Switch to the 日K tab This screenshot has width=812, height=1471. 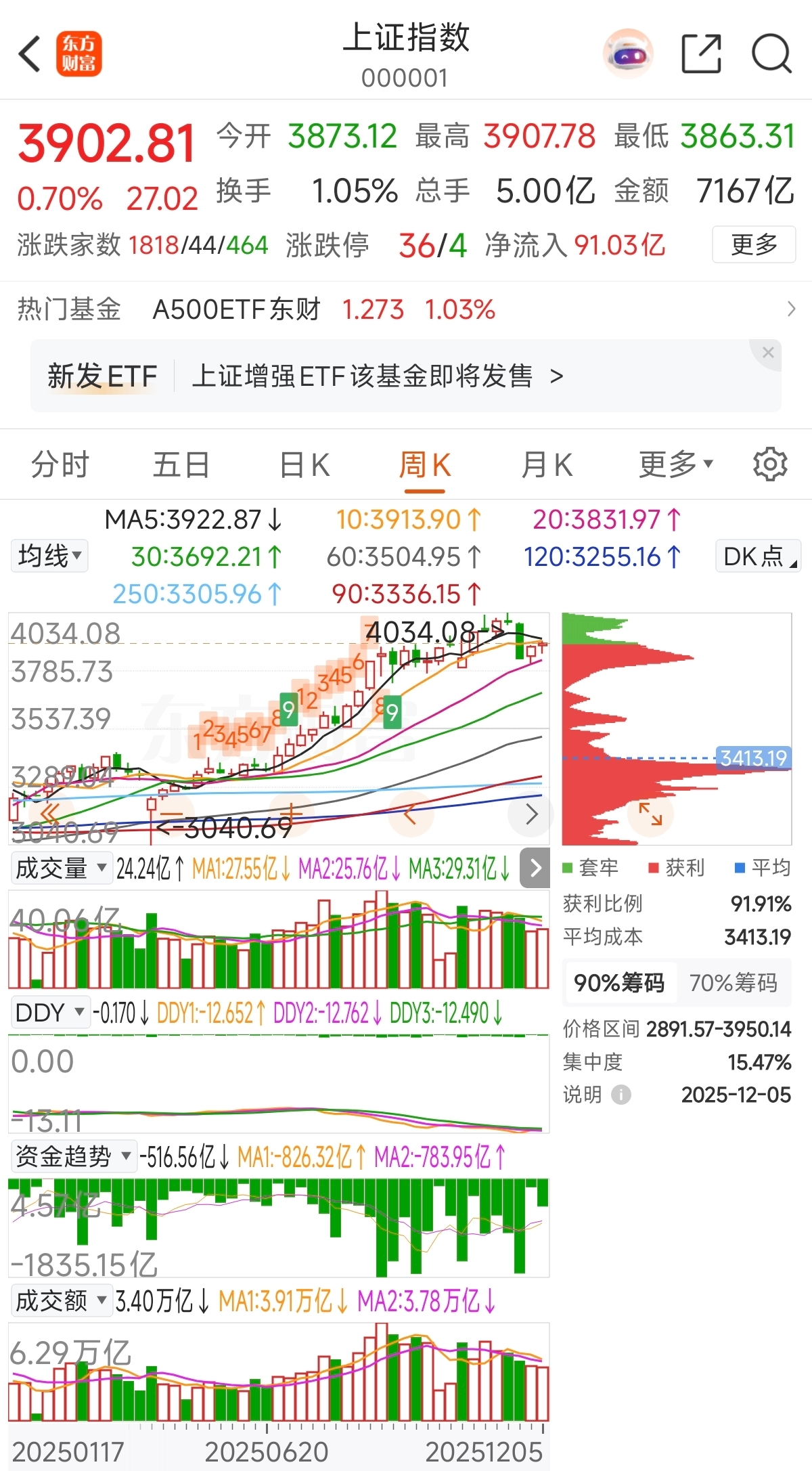[304, 464]
